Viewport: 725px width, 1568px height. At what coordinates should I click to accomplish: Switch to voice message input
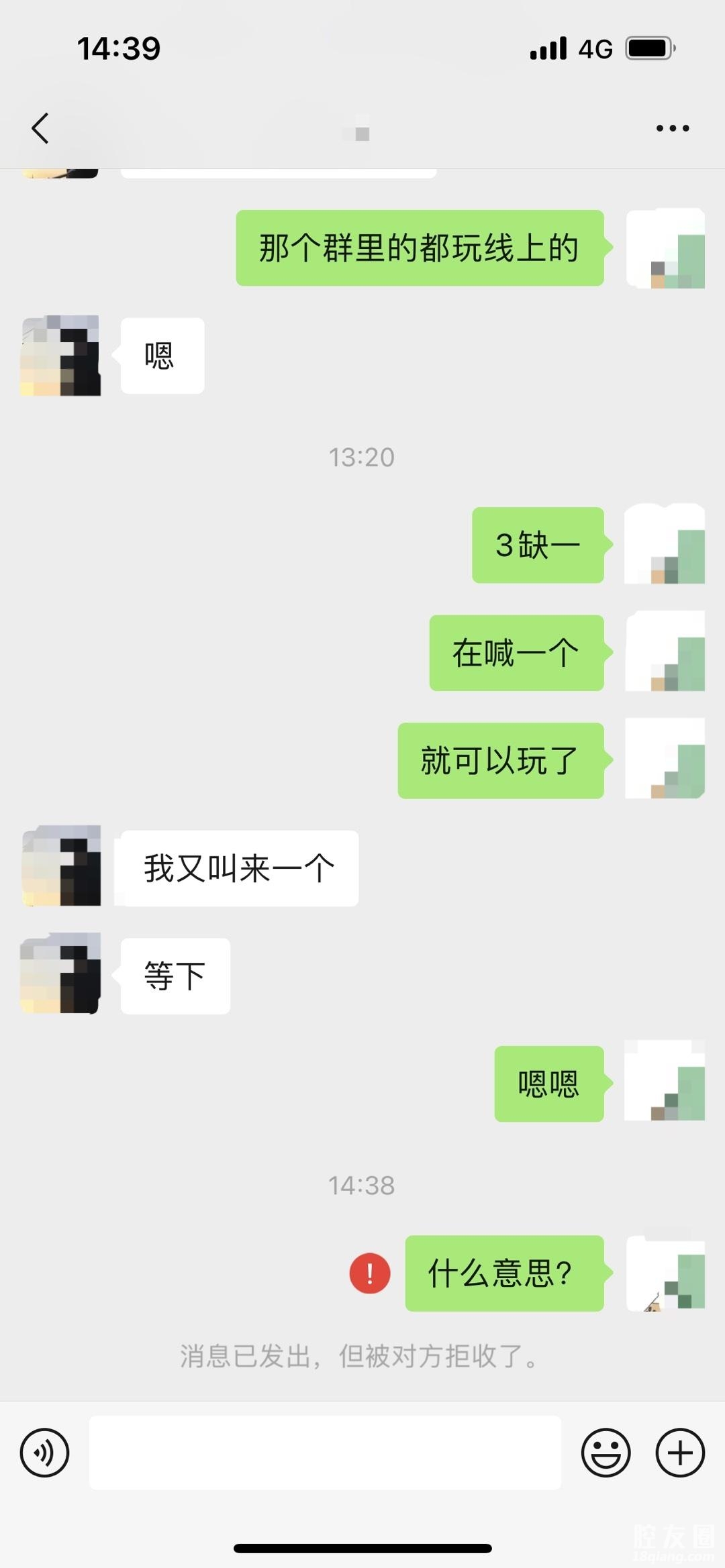coord(44,1453)
